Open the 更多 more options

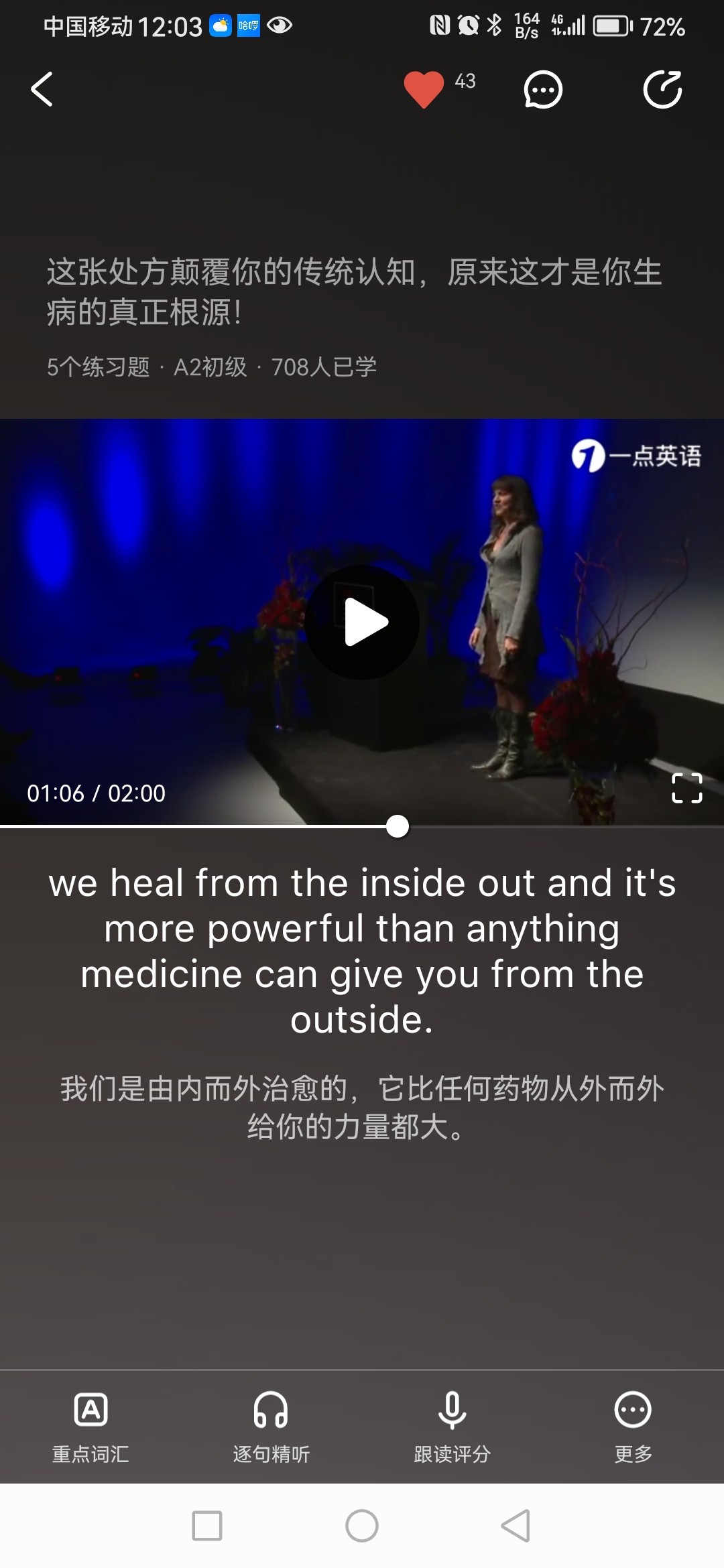pyautogui.click(x=633, y=1426)
